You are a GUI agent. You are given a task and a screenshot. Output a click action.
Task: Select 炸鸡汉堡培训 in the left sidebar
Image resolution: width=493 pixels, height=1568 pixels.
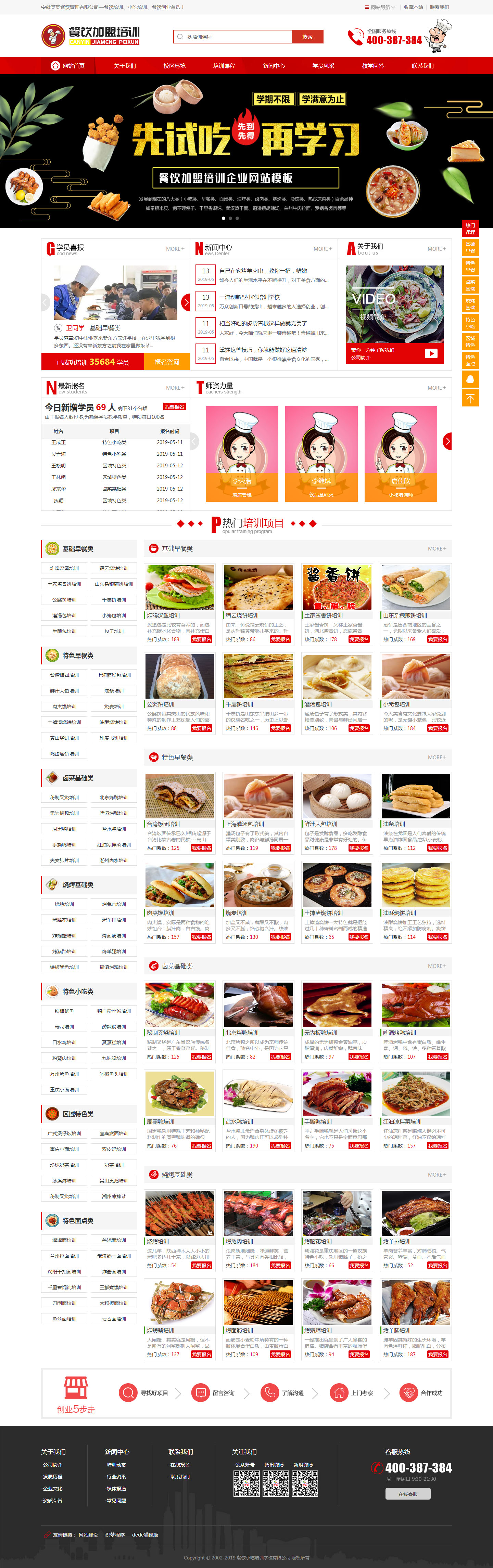click(65, 568)
